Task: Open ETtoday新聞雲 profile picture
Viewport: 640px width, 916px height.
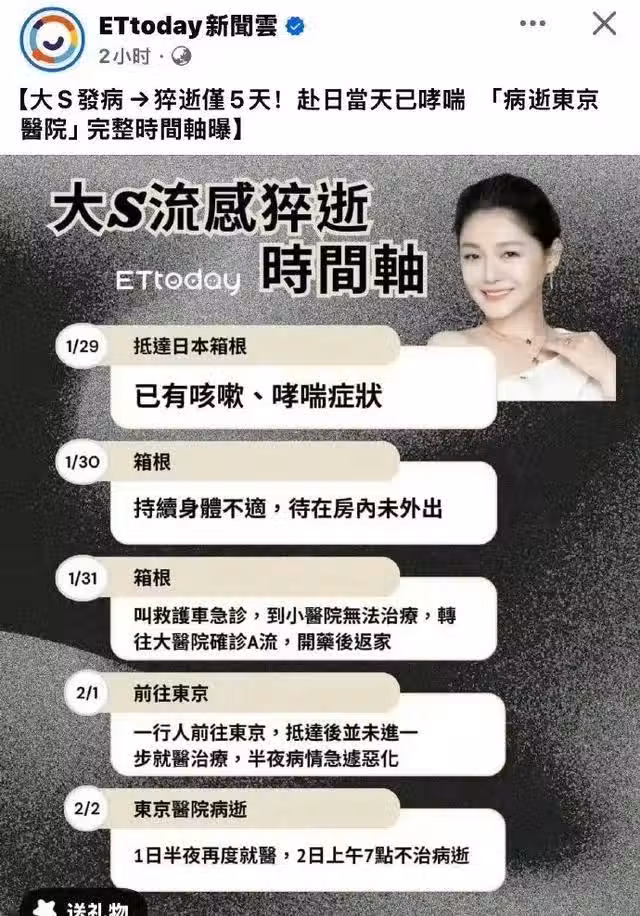Action: [x=53, y=39]
